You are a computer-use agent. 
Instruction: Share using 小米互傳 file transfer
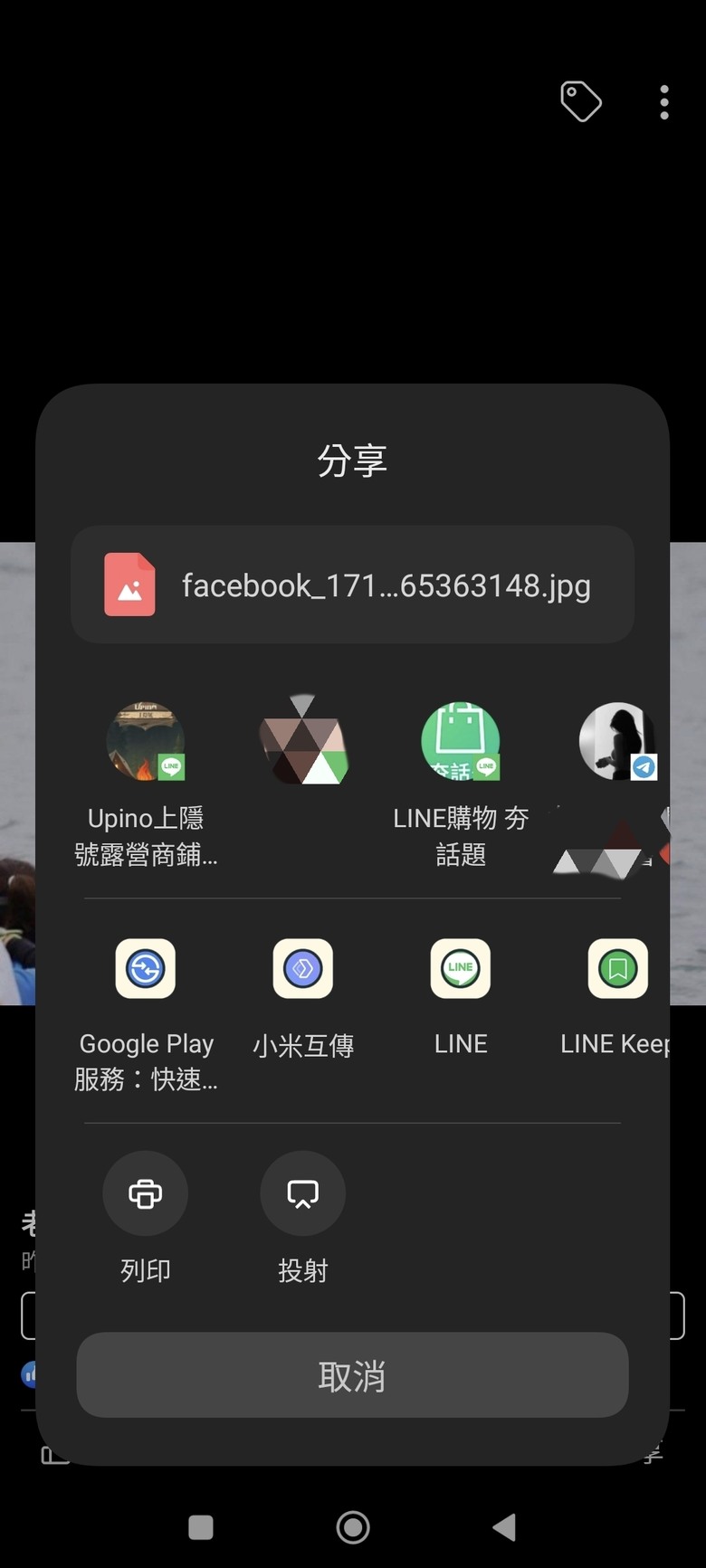point(302,969)
